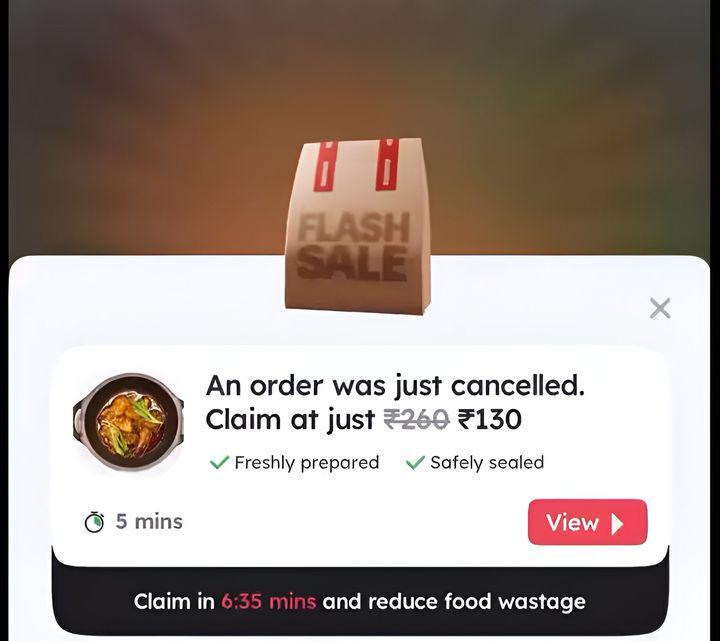Image resolution: width=720 pixels, height=641 pixels.
Task: Dismiss the flash sale popup
Action: 659,308
